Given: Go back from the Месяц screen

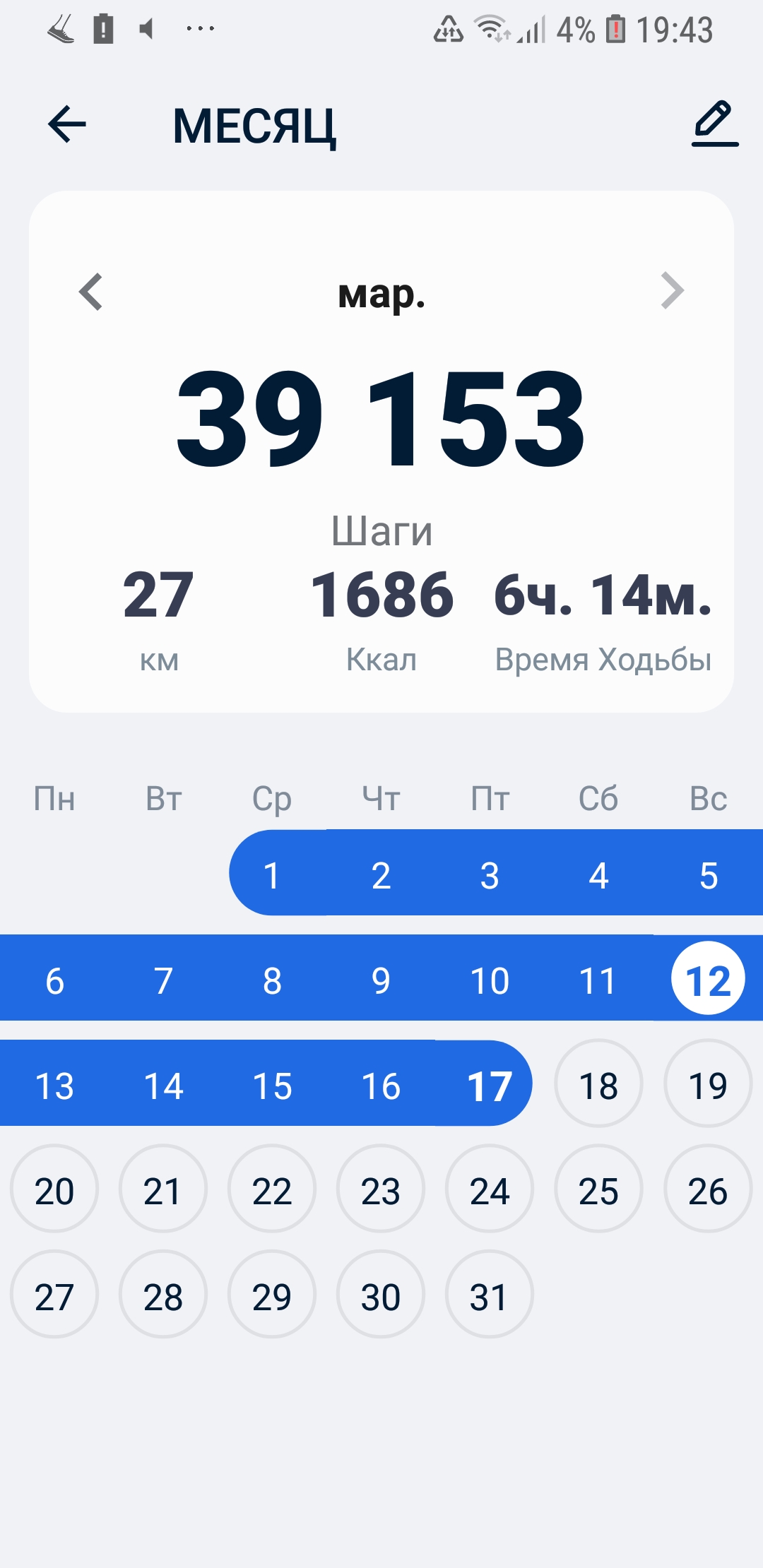Looking at the screenshot, I should (67, 124).
